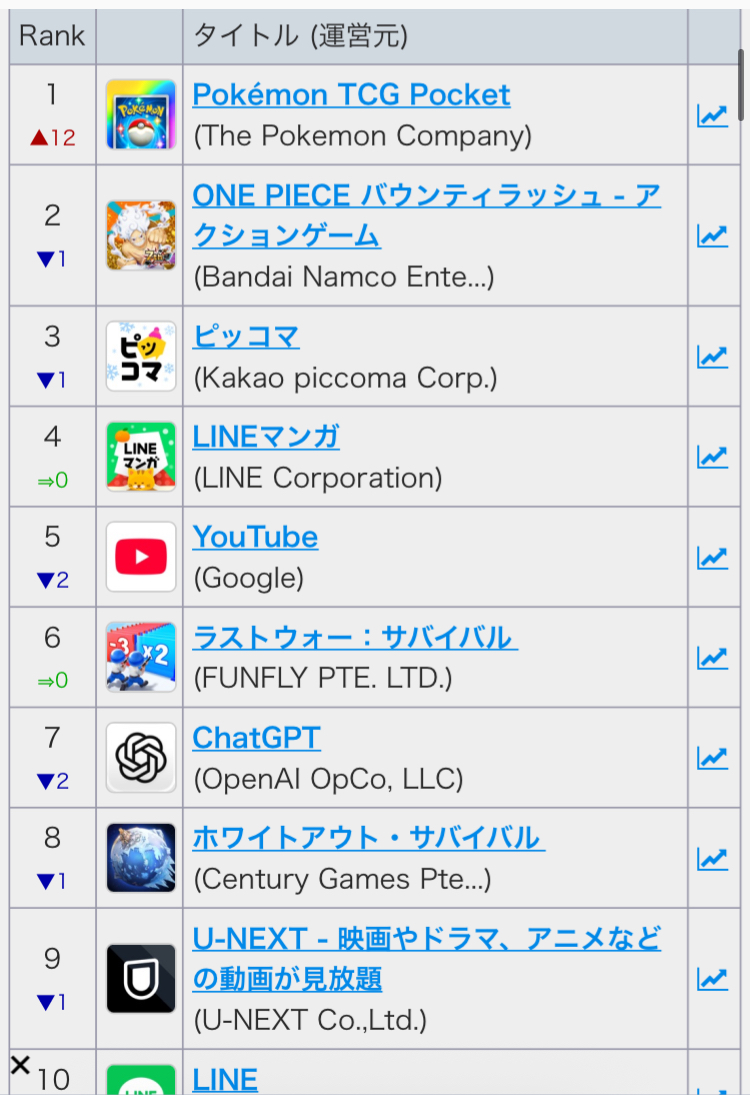Open the YouTube title link

point(255,537)
